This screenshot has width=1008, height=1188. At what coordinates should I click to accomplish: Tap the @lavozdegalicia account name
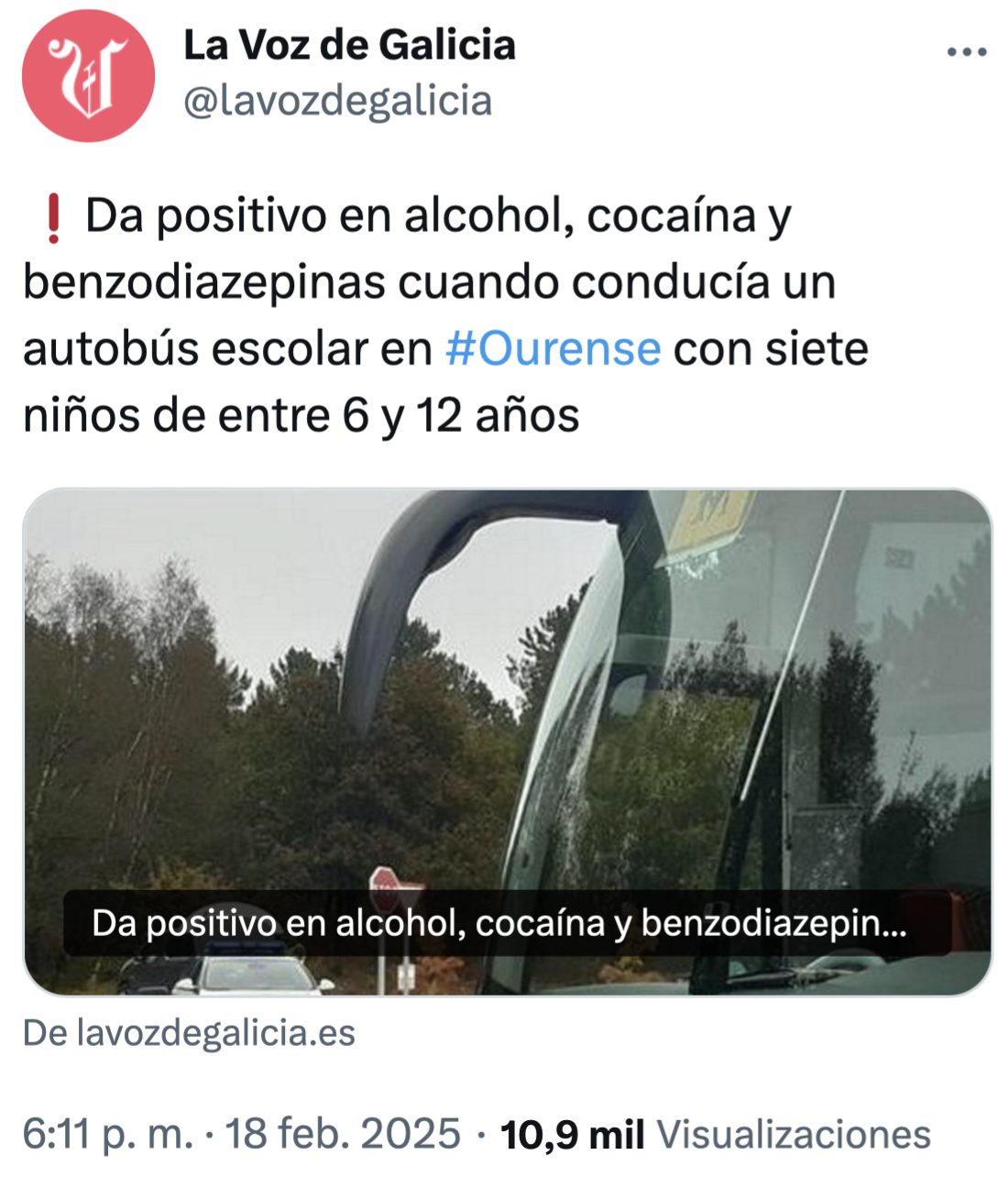point(337,101)
